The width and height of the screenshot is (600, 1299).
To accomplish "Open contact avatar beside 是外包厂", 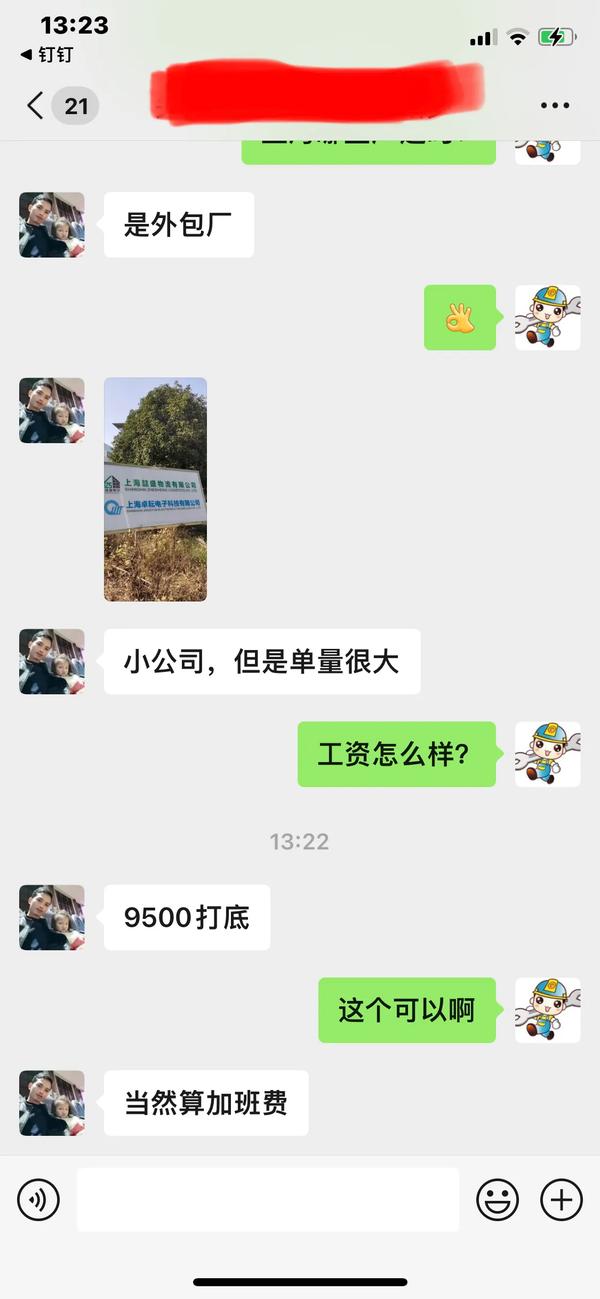I will pyautogui.click(x=52, y=225).
